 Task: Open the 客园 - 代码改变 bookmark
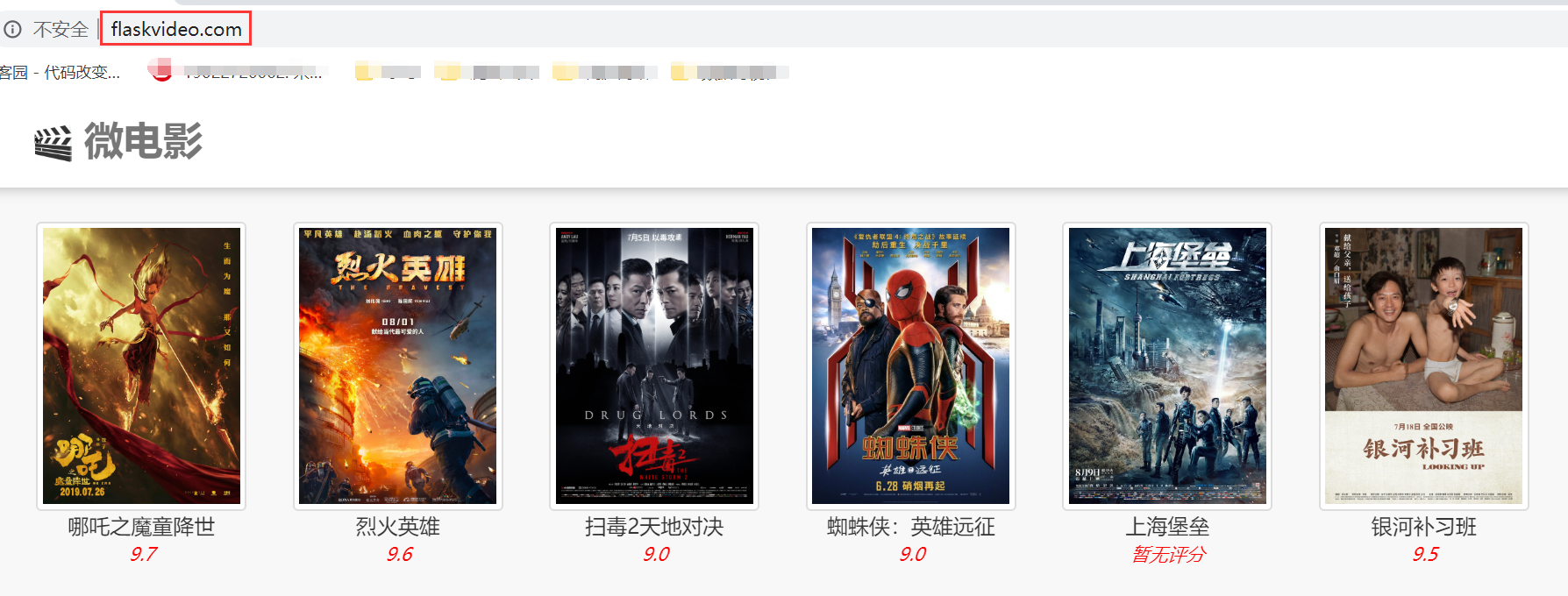coord(60,73)
